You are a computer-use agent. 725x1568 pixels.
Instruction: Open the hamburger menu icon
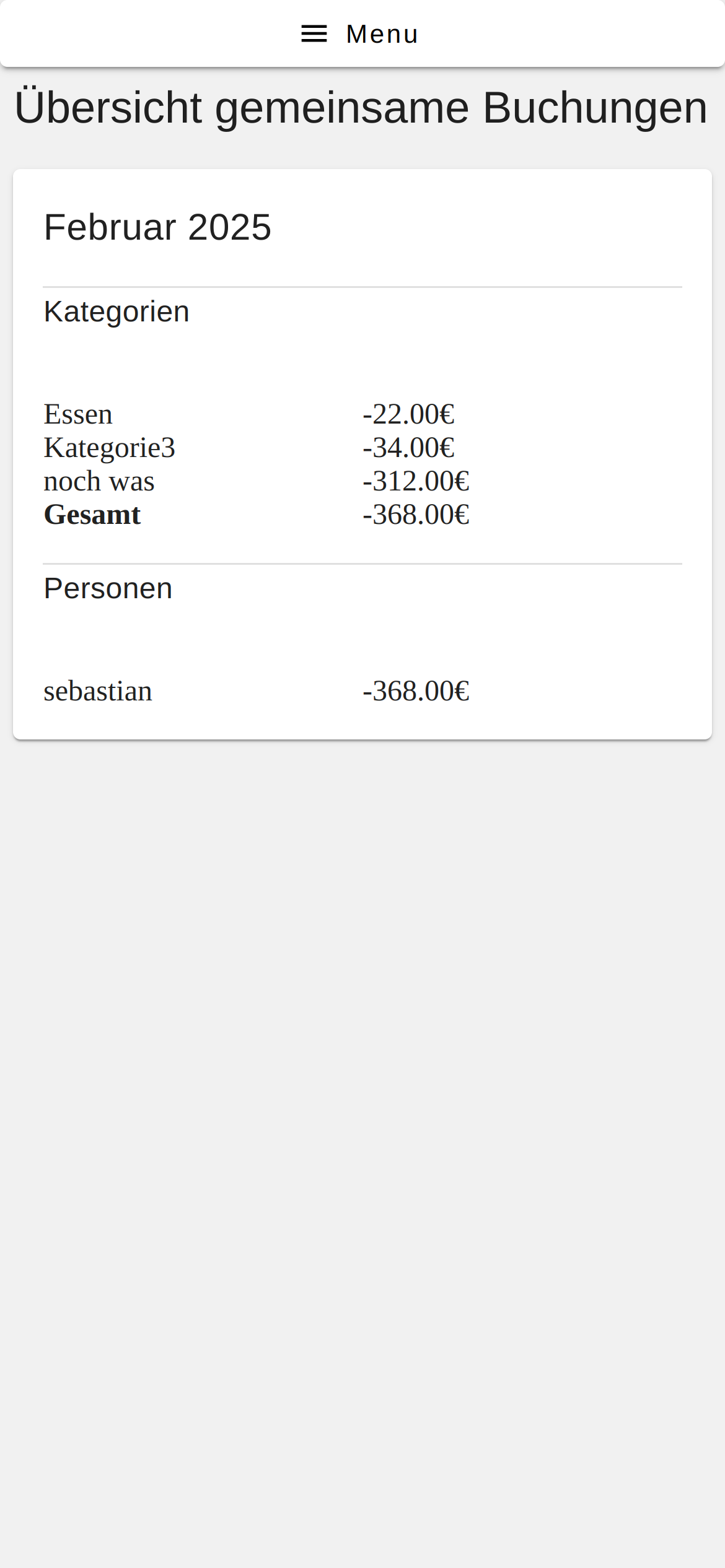313,33
